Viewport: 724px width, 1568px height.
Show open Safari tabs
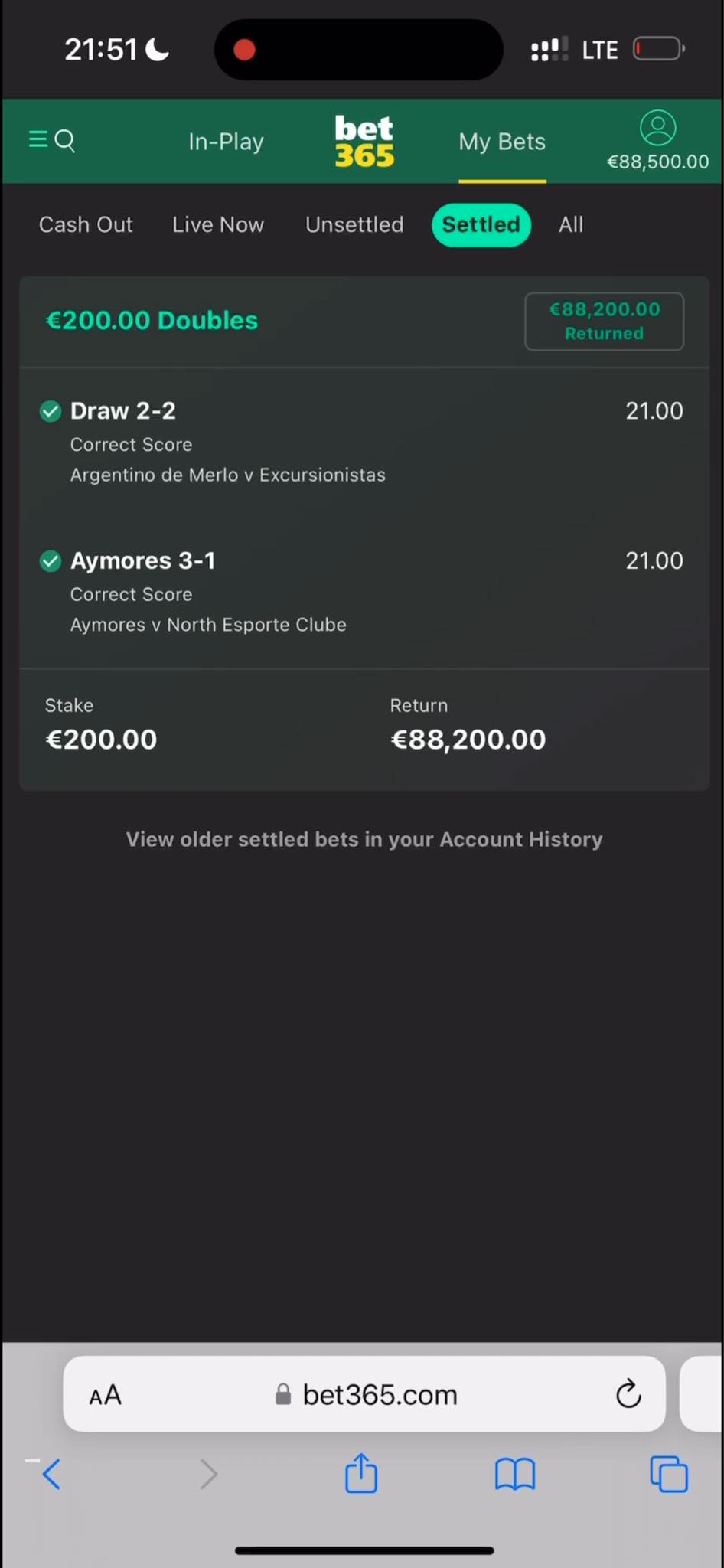tap(669, 1474)
